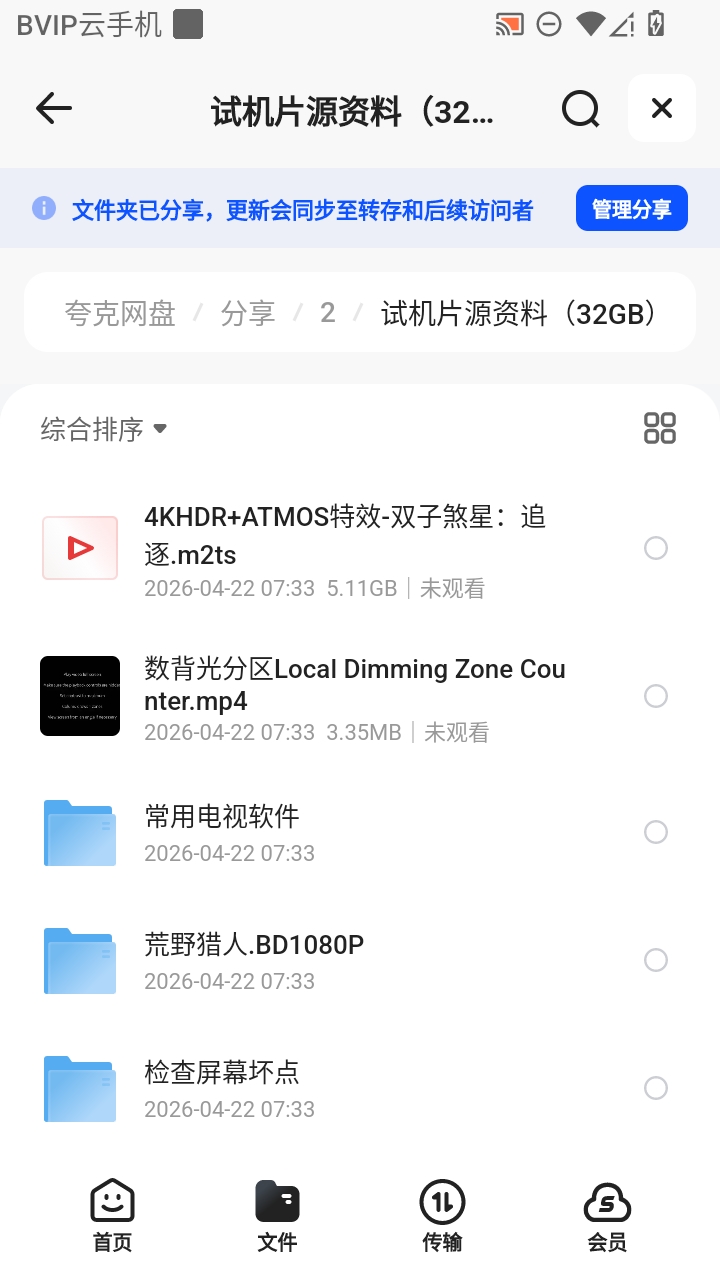This screenshot has height=1280, width=720.
Task: Switch to the 传输 tab
Action: (x=442, y=1215)
